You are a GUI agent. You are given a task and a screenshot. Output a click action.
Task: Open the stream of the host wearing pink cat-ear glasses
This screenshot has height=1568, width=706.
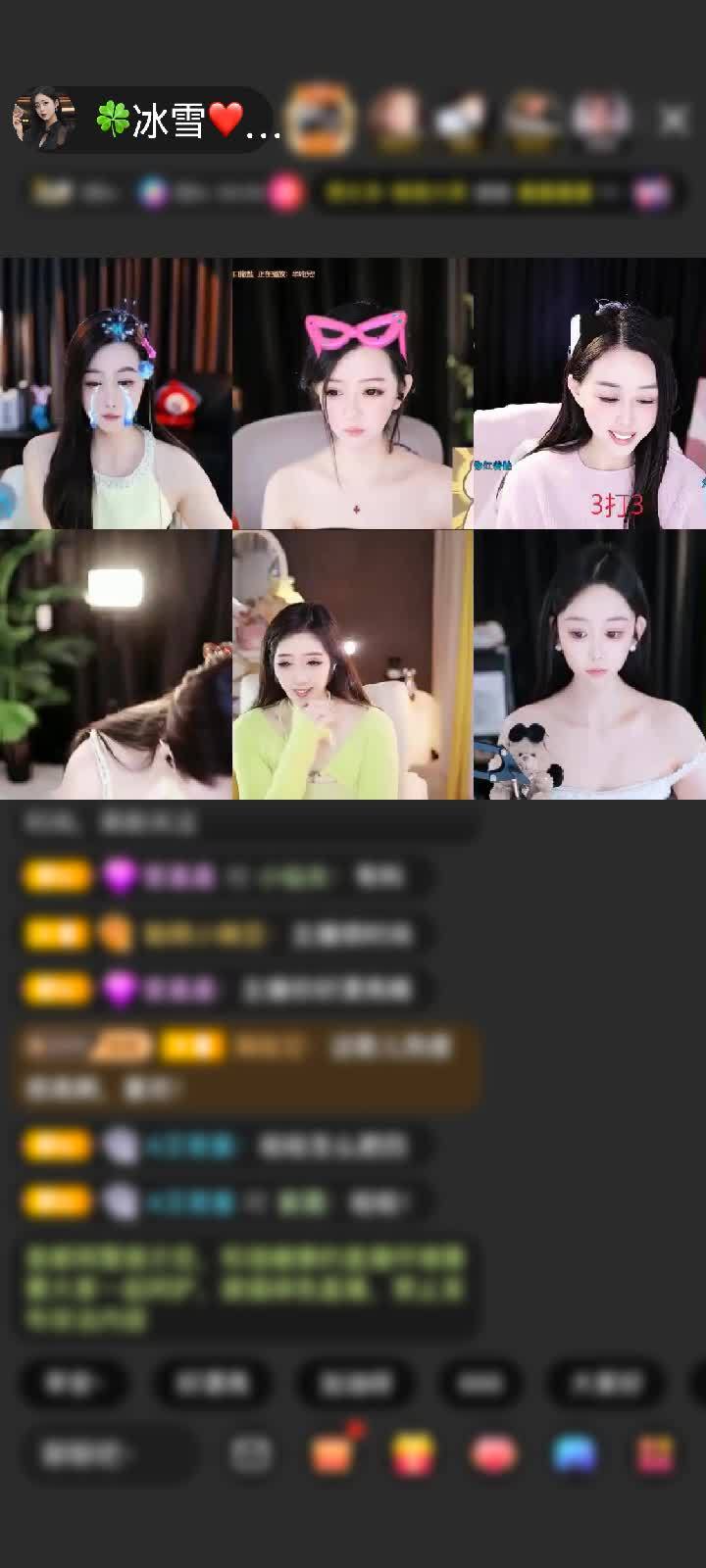coord(351,393)
